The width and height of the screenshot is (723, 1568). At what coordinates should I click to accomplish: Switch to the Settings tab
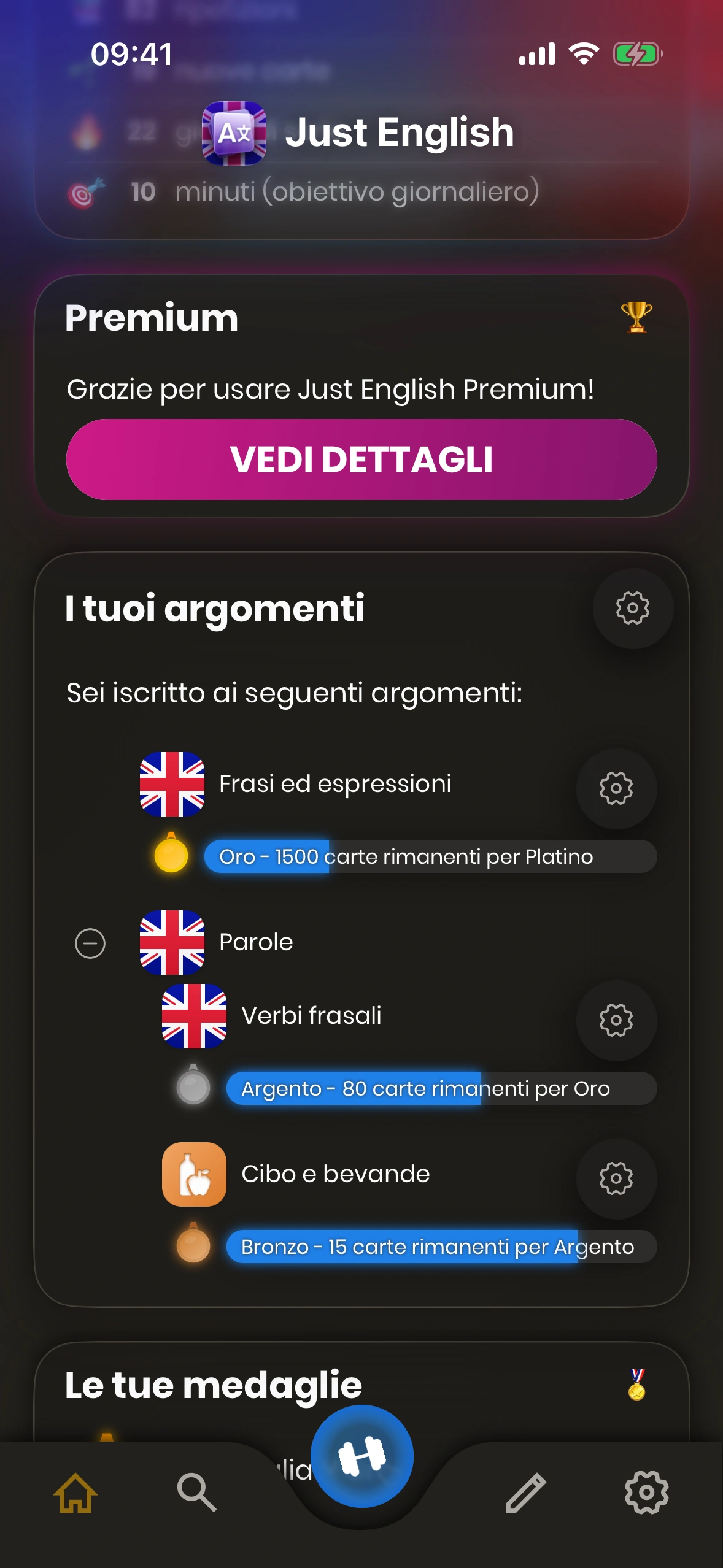click(x=646, y=1492)
